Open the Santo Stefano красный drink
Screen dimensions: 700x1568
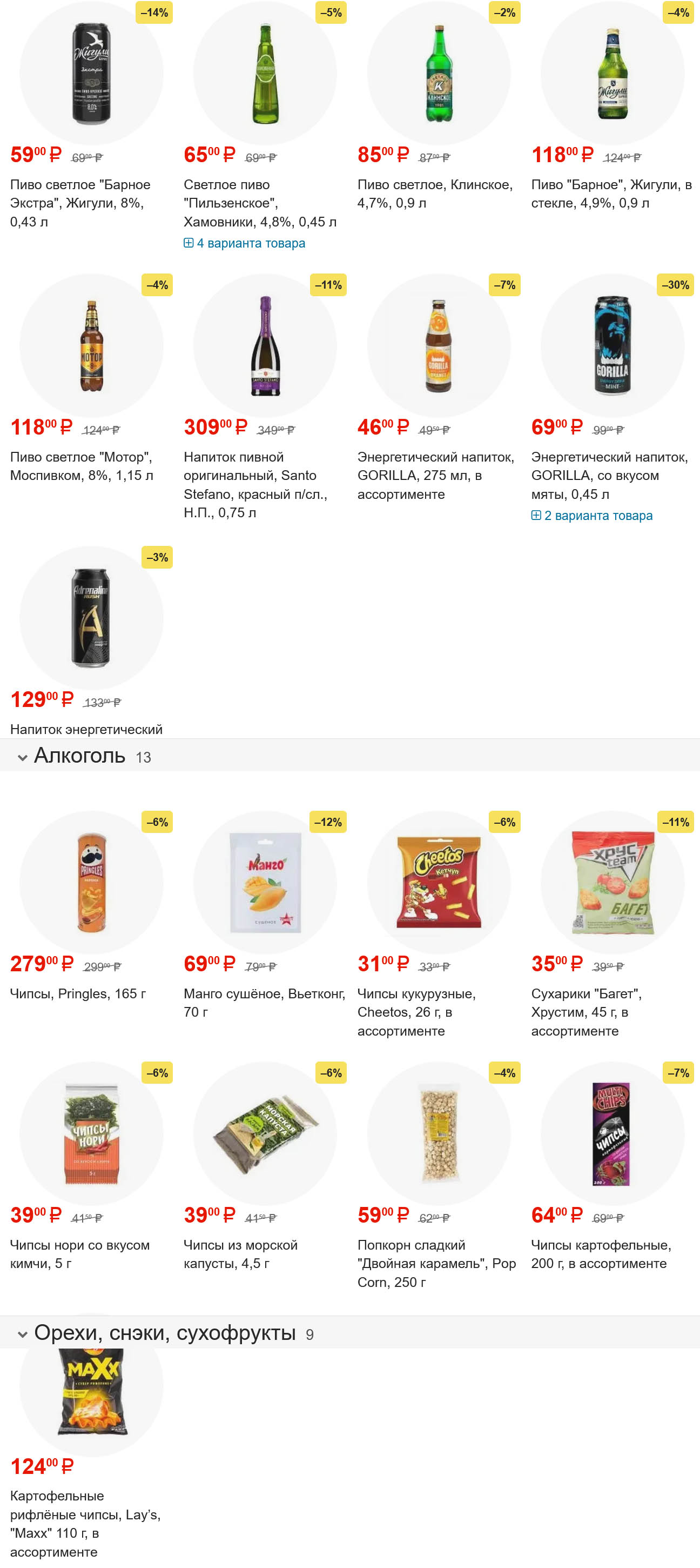click(x=255, y=484)
